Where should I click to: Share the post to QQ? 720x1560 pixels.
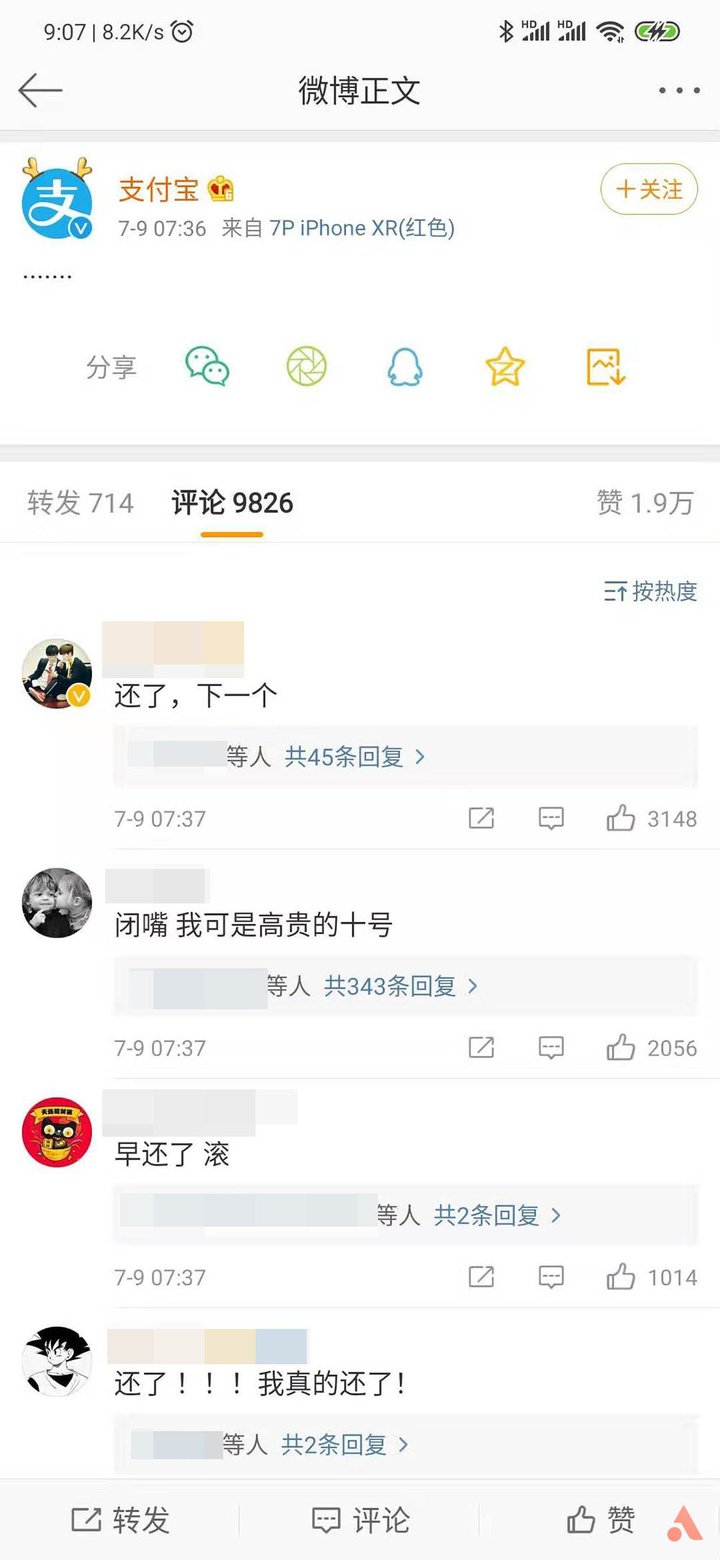pos(405,367)
